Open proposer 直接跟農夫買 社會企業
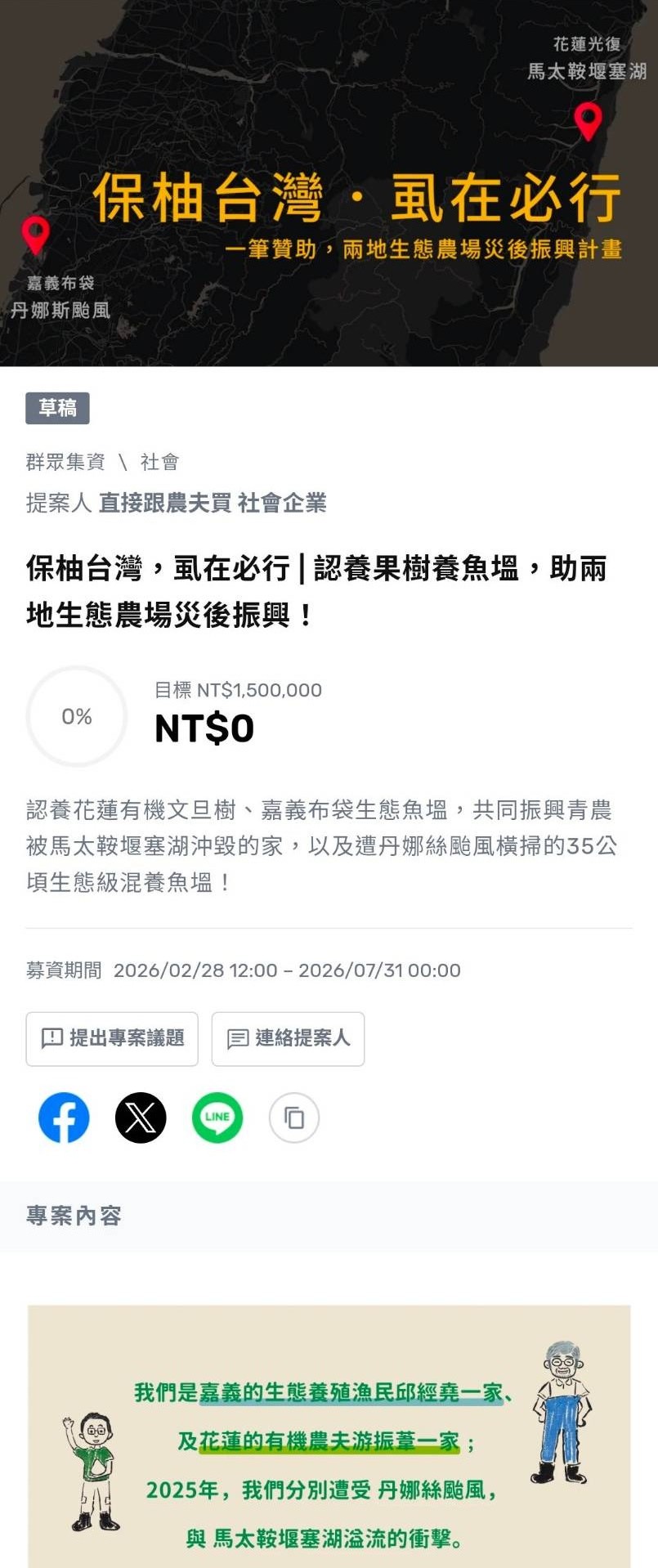The image size is (658, 1568). (213, 503)
